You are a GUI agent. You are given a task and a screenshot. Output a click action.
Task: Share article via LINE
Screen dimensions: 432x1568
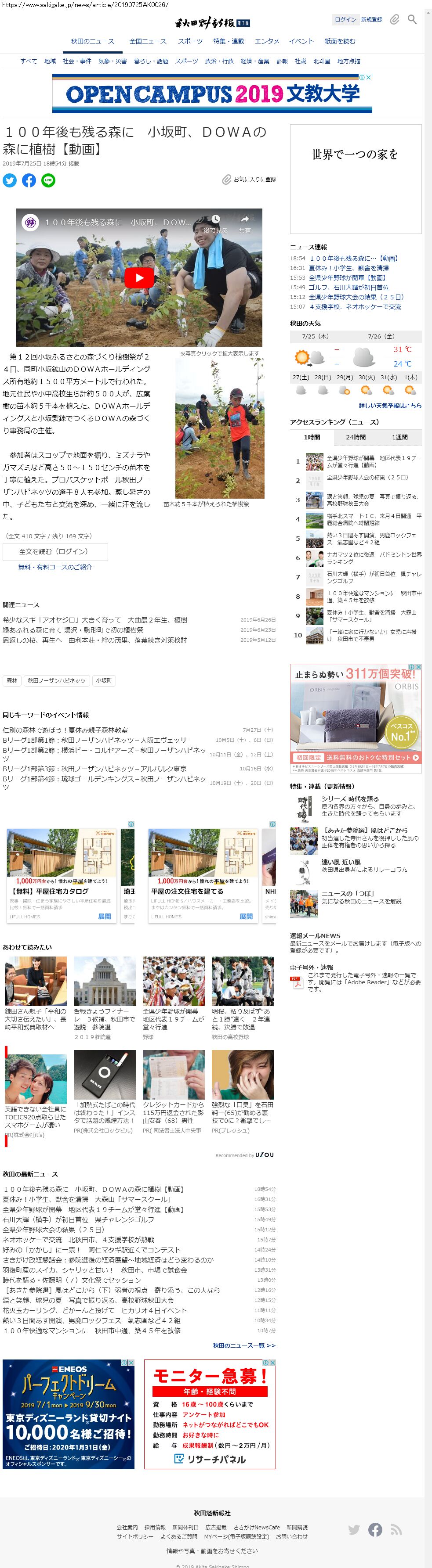(48, 180)
